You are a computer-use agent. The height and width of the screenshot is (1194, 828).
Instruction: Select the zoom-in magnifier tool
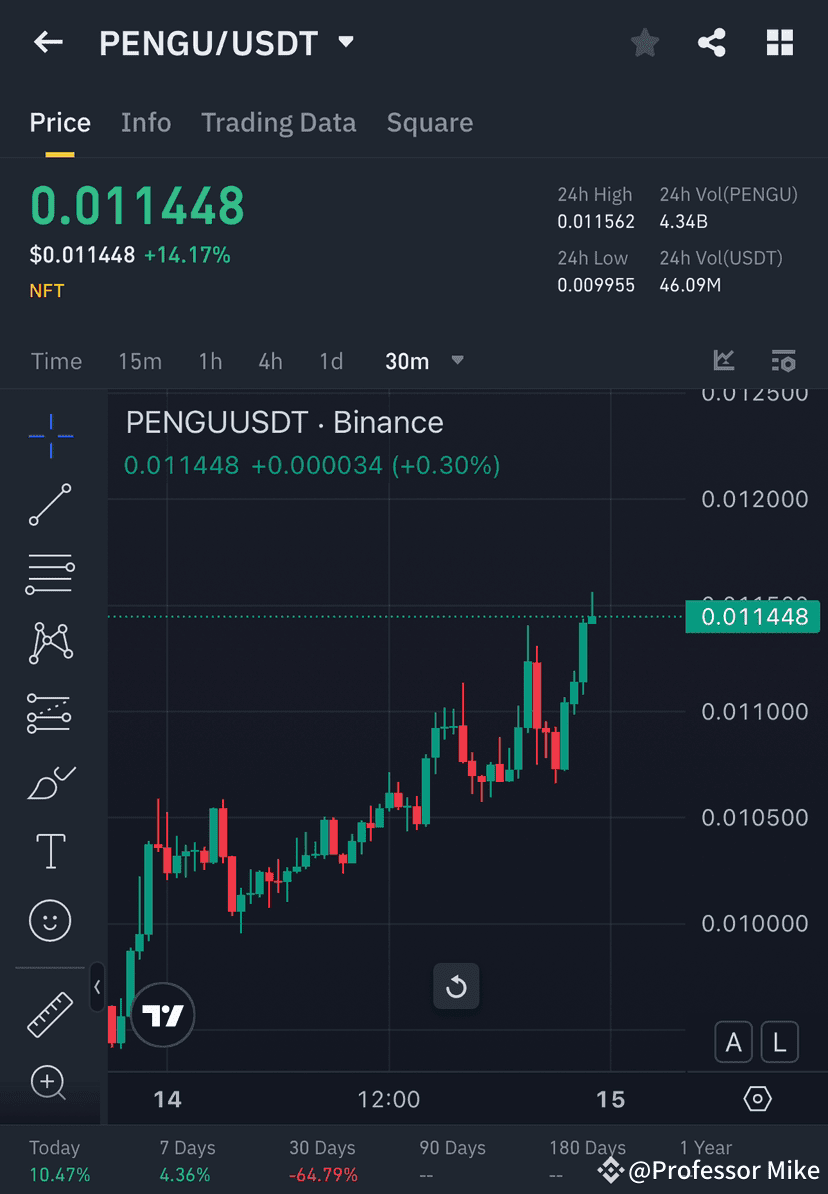(50, 1083)
